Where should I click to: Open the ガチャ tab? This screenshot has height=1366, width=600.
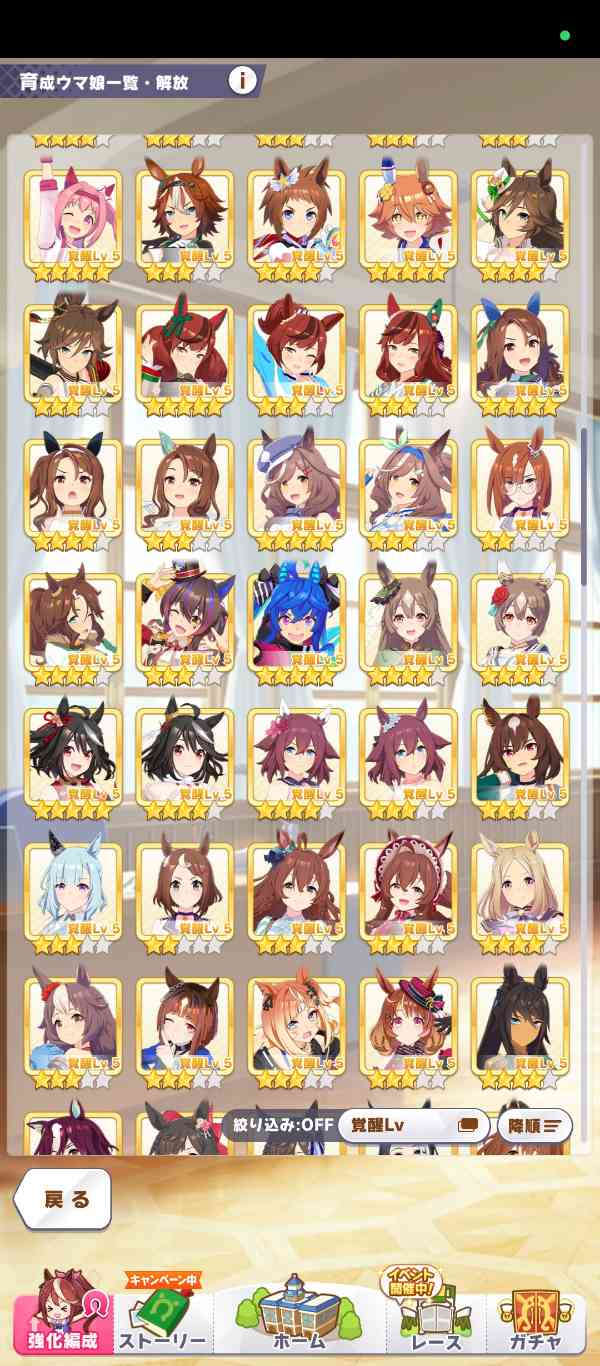pyautogui.click(x=534, y=1318)
